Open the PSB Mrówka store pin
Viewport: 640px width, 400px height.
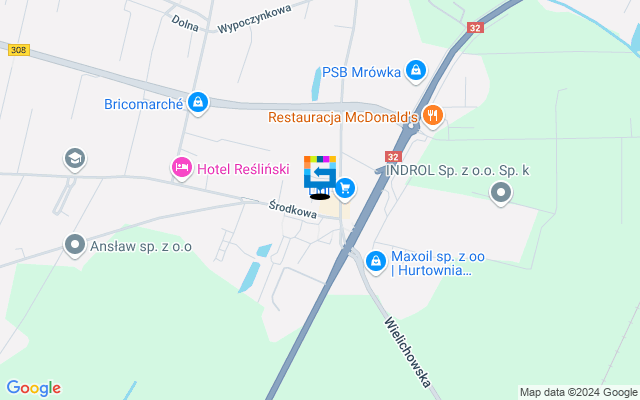click(x=415, y=72)
